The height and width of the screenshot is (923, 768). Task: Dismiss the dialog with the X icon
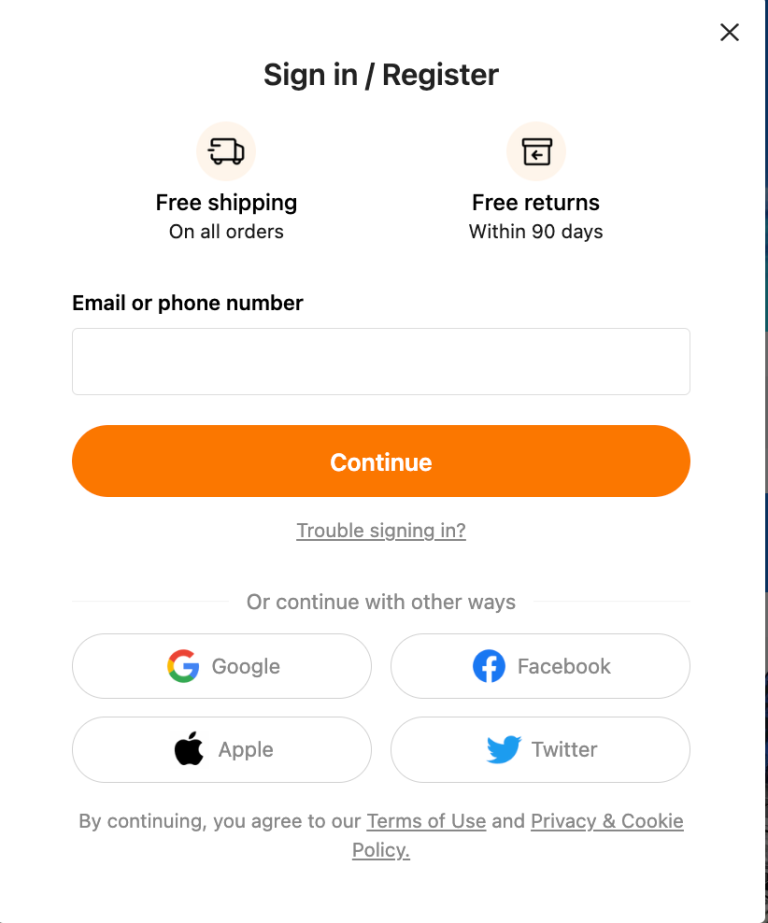(x=729, y=32)
